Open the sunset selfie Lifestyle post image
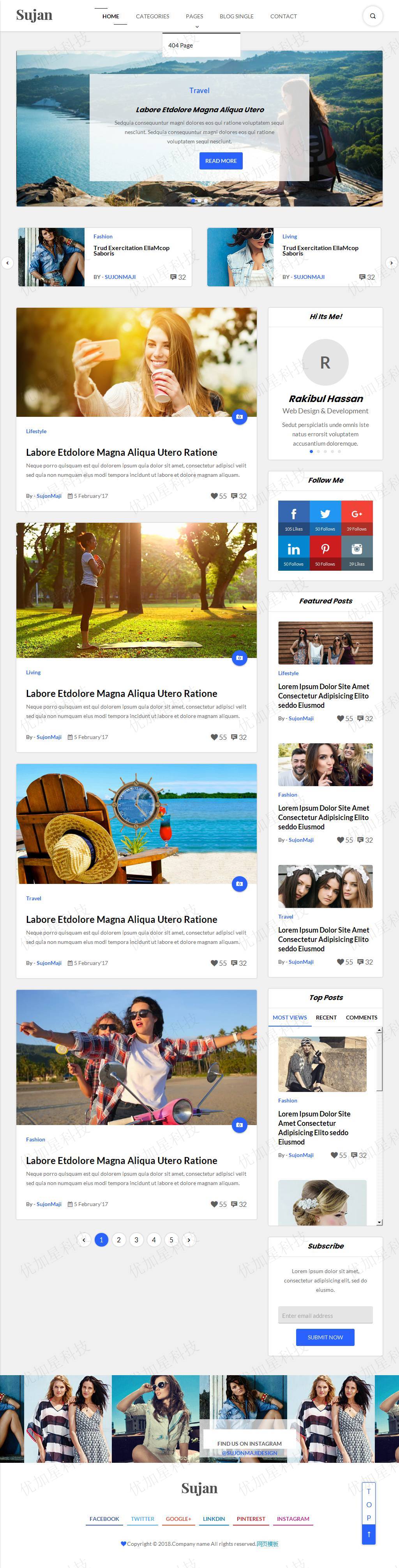 coord(136,362)
